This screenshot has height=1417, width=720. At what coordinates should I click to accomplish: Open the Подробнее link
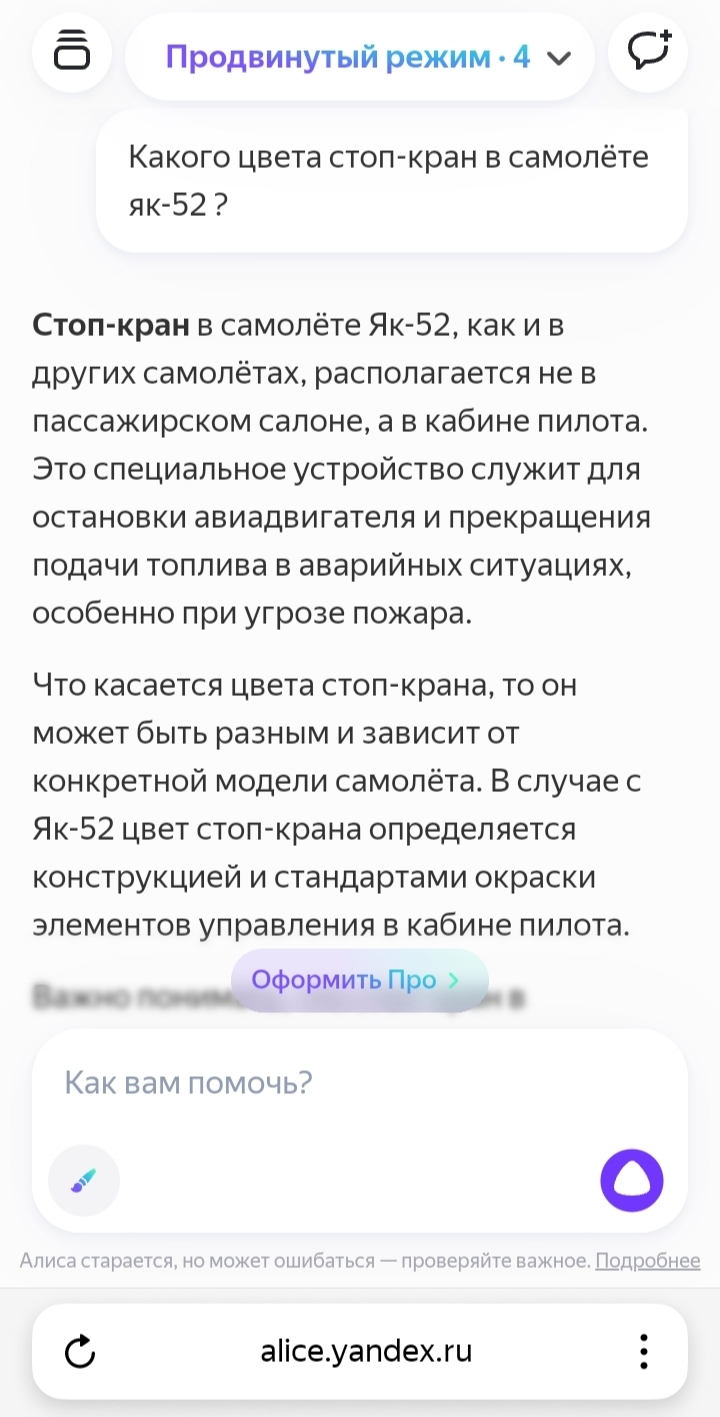647,1261
